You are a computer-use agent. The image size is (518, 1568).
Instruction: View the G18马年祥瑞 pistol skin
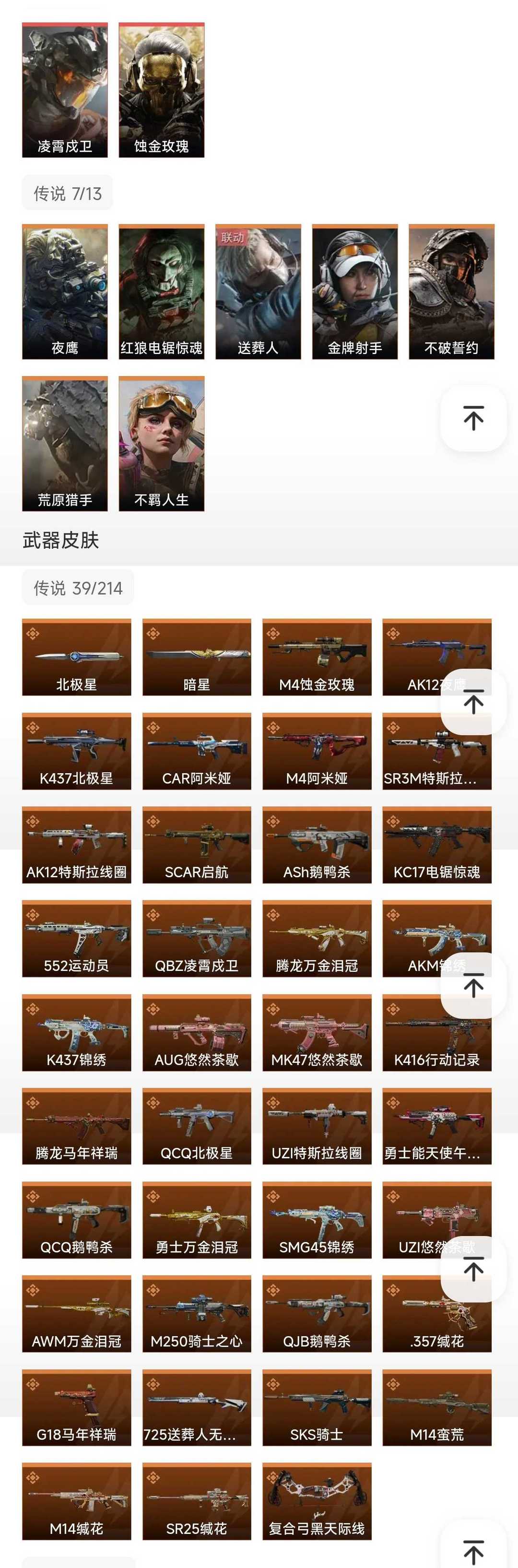77,1407
